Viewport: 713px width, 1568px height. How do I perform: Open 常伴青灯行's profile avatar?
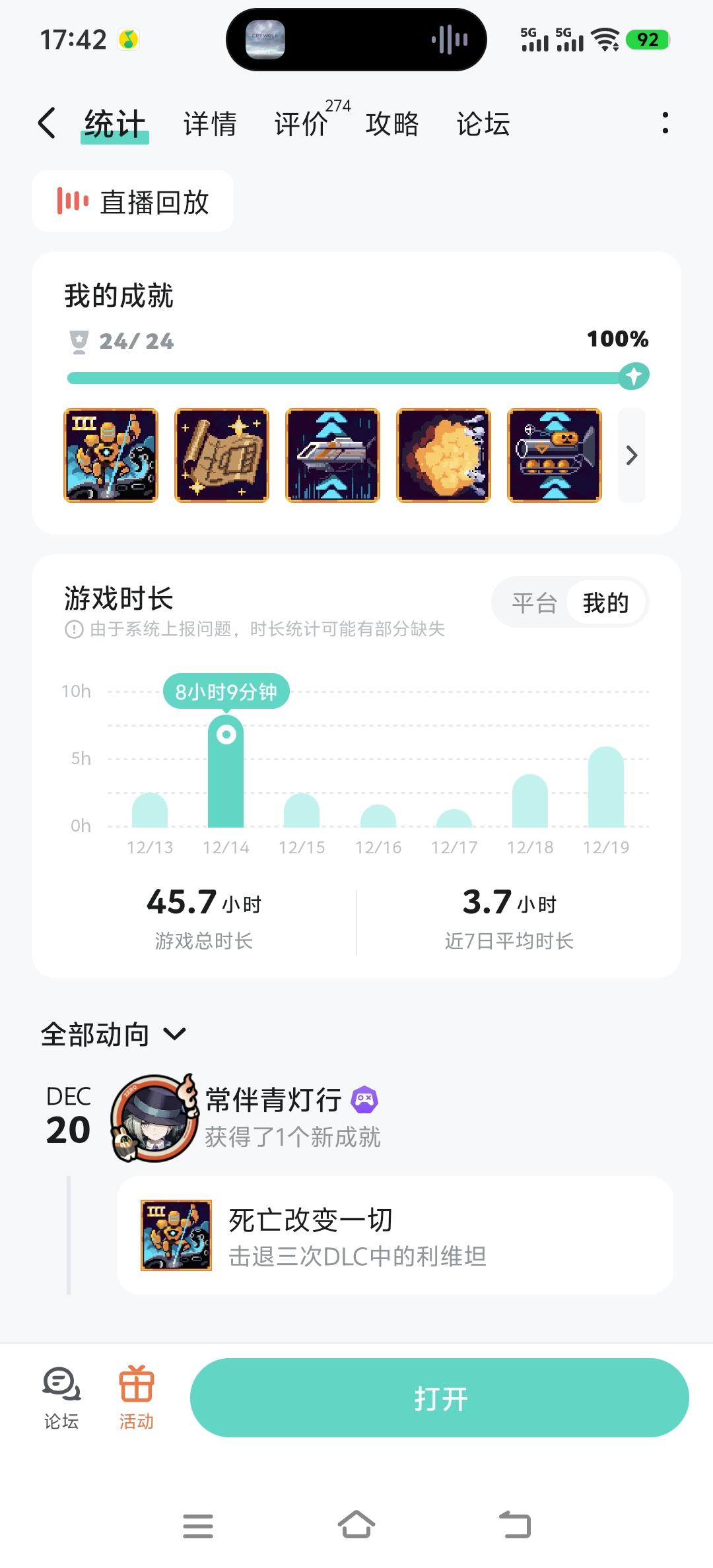(x=154, y=1118)
